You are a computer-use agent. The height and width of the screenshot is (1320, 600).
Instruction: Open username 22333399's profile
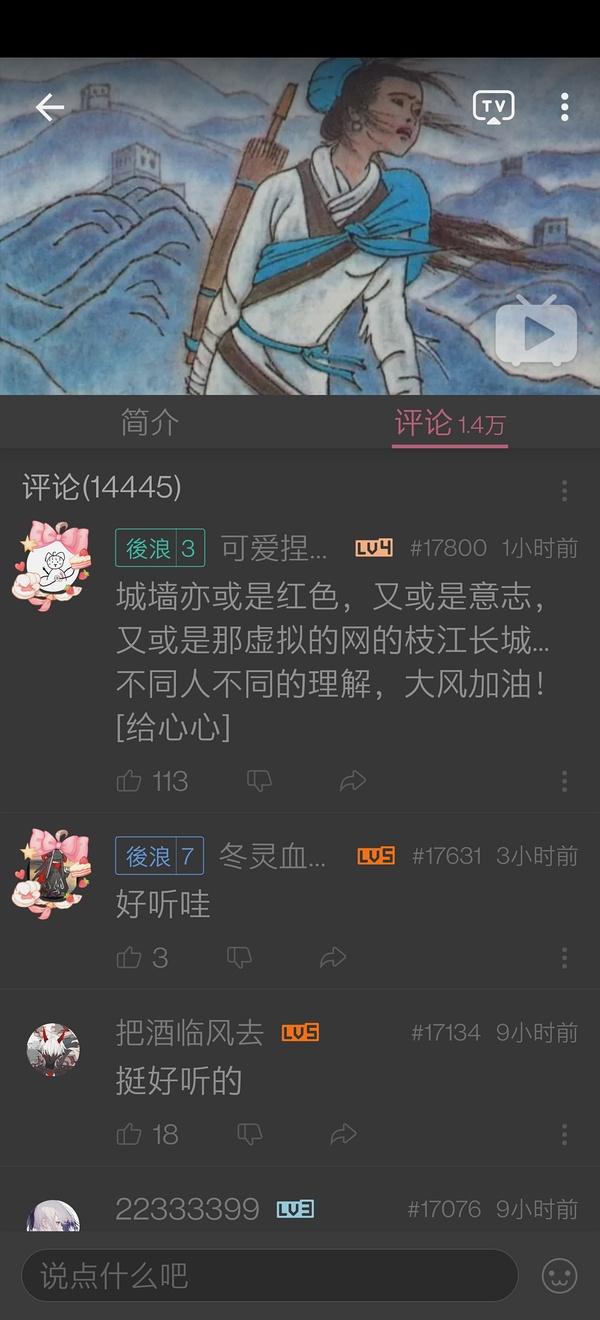tap(187, 1209)
